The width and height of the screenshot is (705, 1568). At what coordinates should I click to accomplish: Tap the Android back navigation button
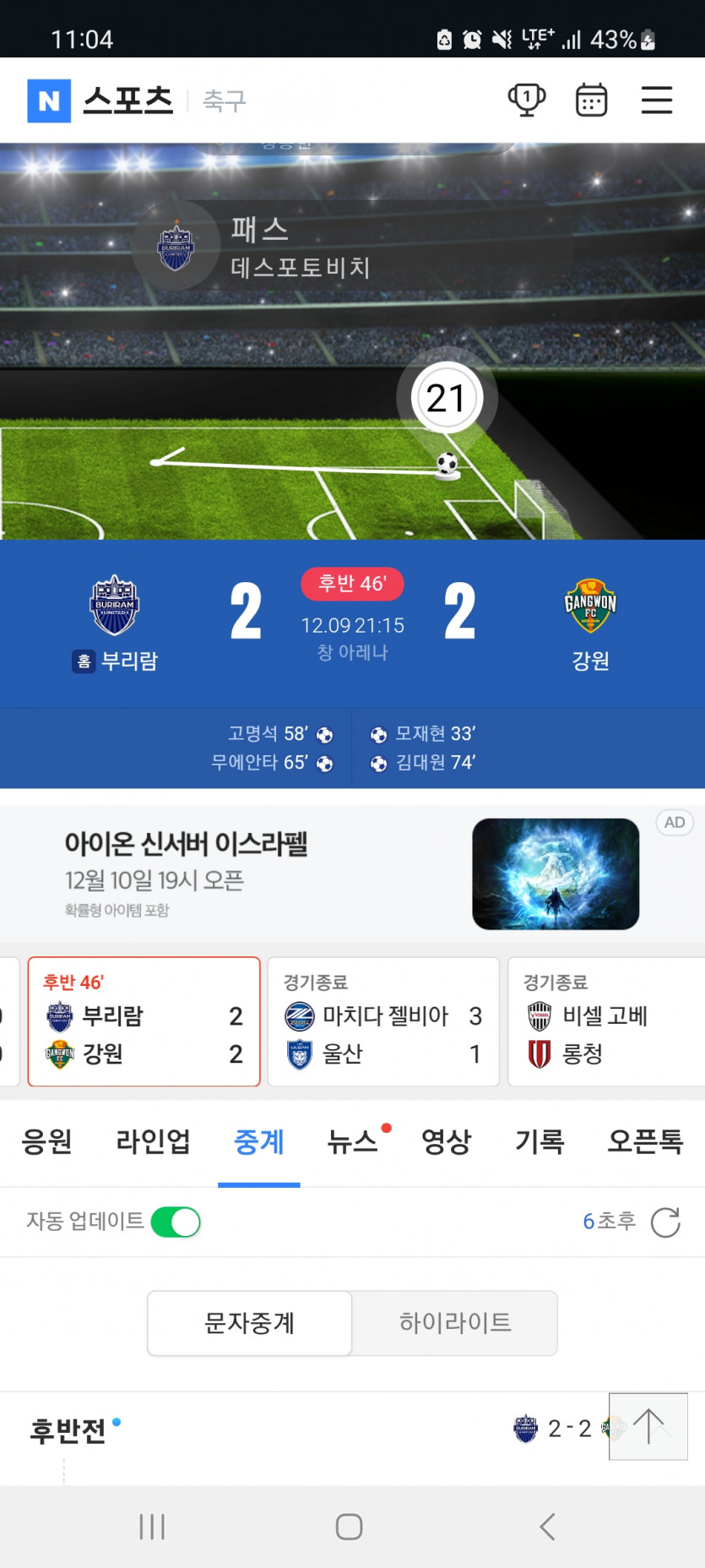(x=545, y=1527)
